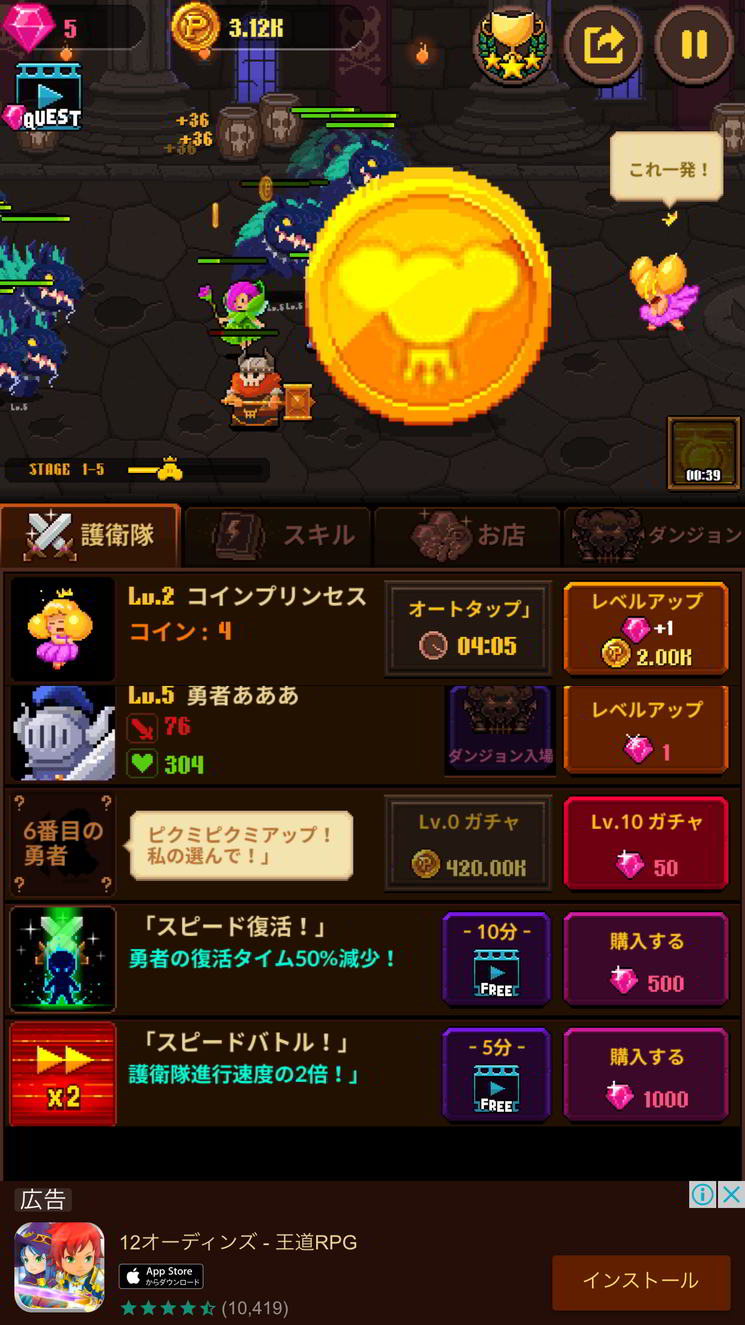Tap インストール on the 12オーディンズ ad
This screenshot has height=1325, width=745.
coord(641,1281)
